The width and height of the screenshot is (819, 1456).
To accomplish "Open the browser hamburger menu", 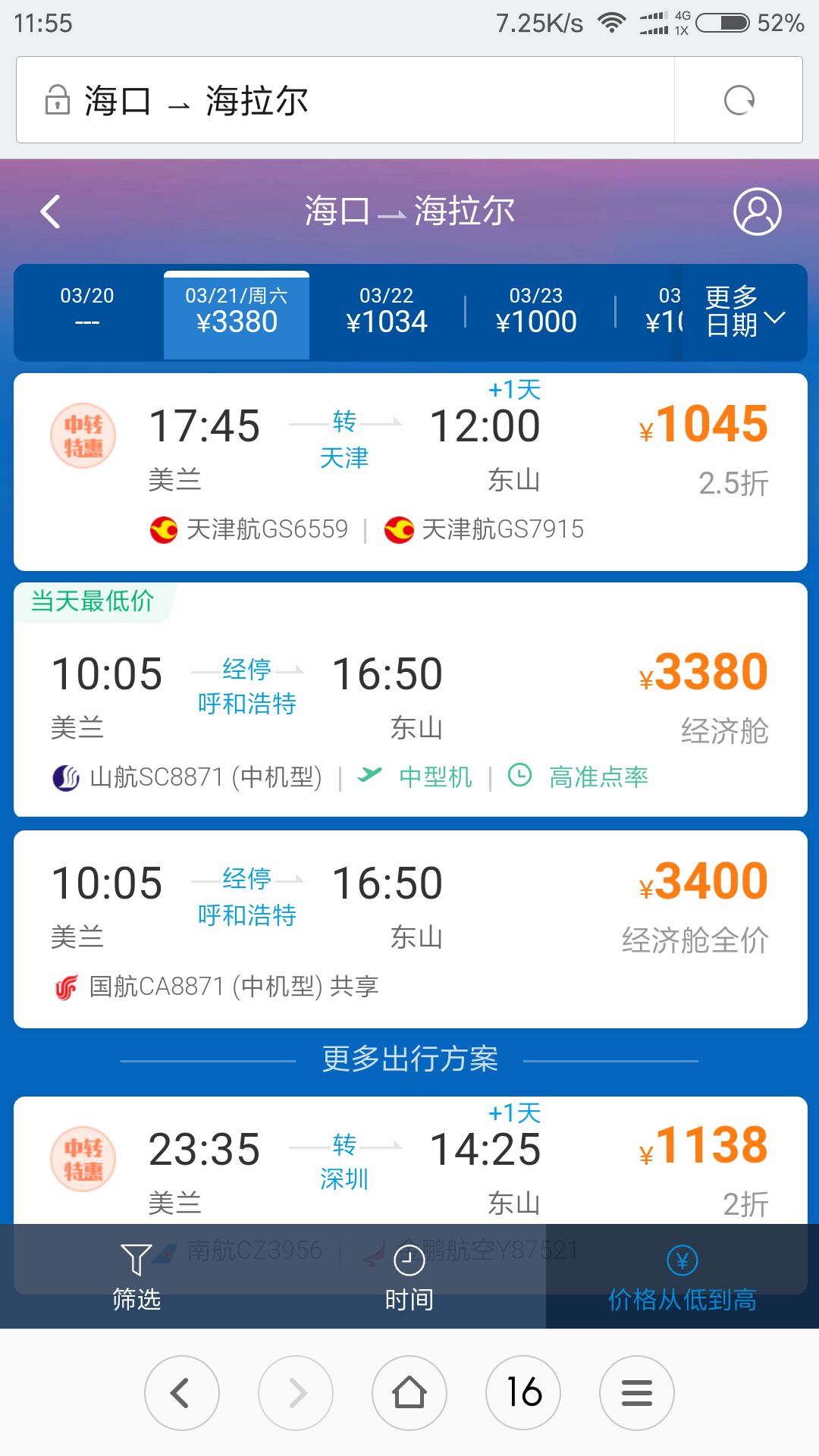I will coord(637,1393).
